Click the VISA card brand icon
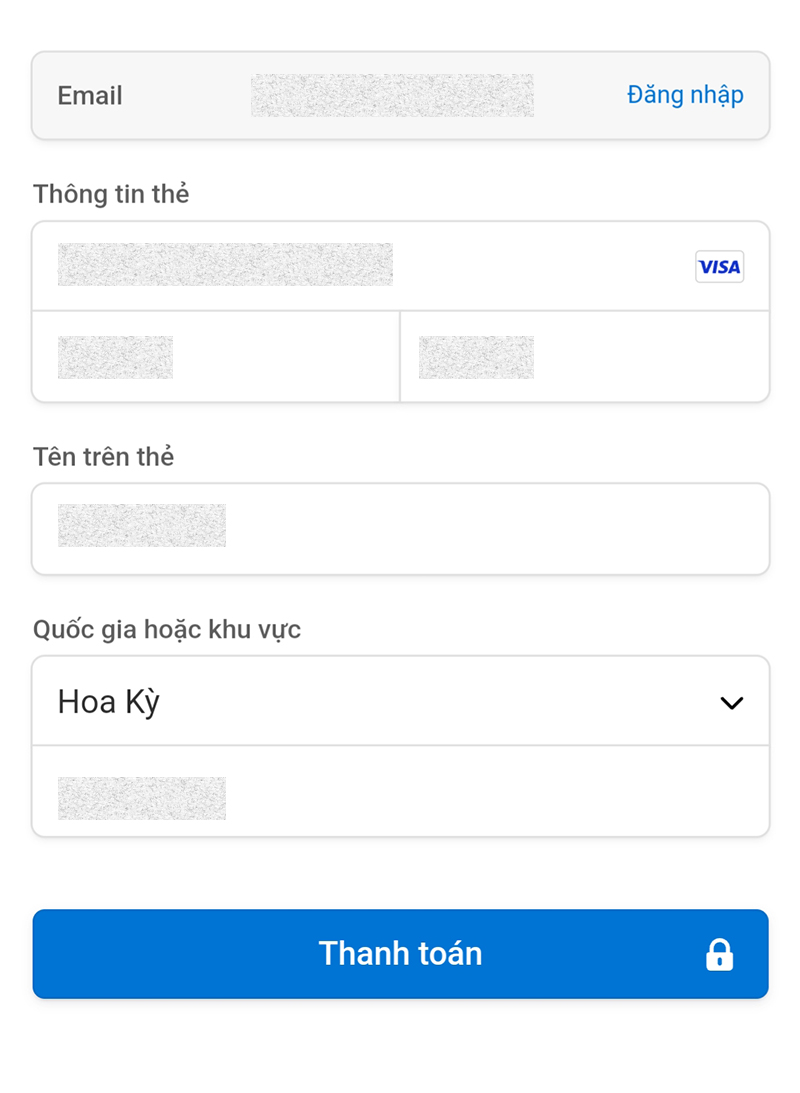This screenshot has width=800, height=1093. (719, 267)
